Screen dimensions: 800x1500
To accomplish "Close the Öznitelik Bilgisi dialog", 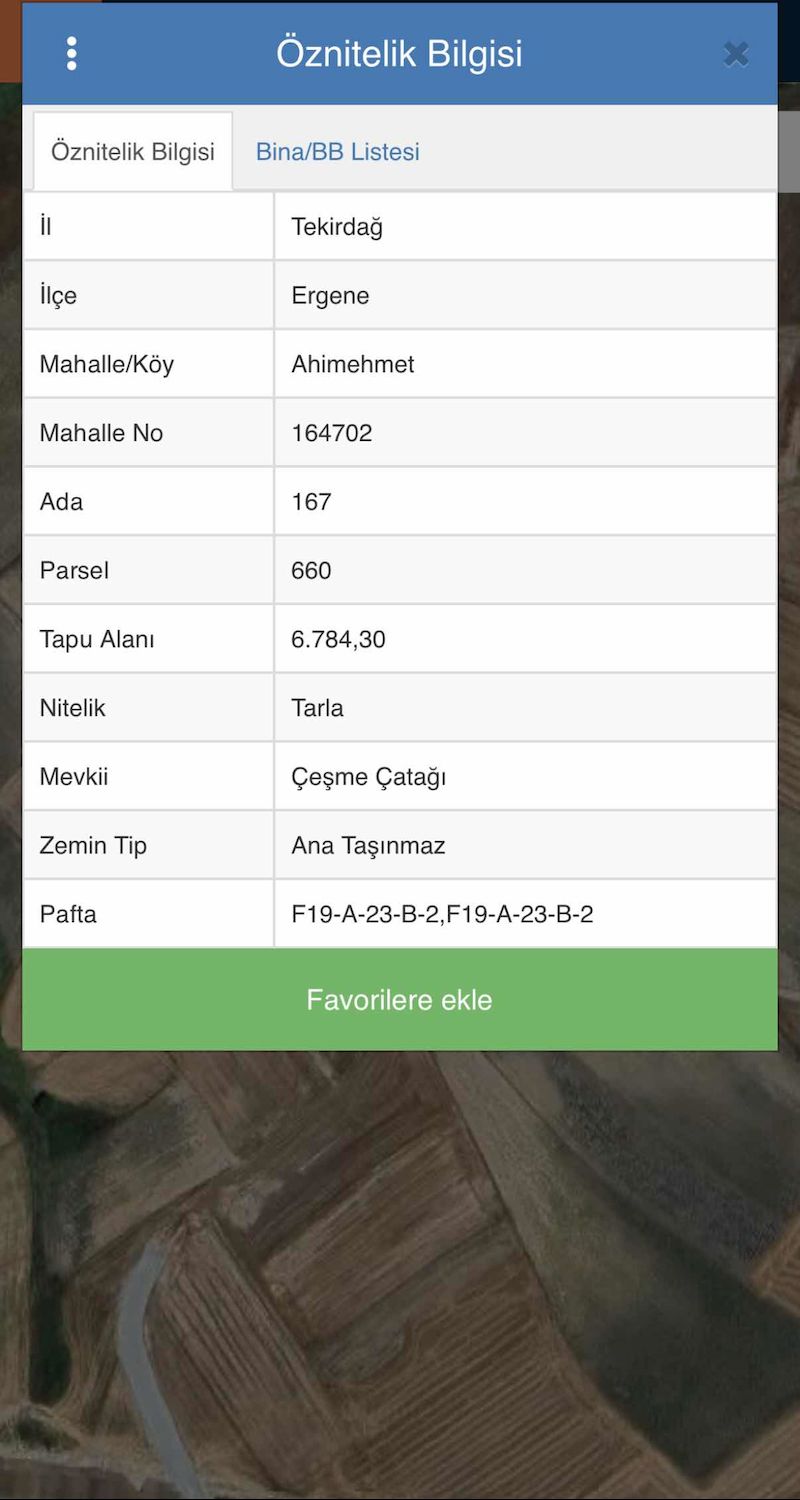I will pyautogui.click(x=735, y=54).
